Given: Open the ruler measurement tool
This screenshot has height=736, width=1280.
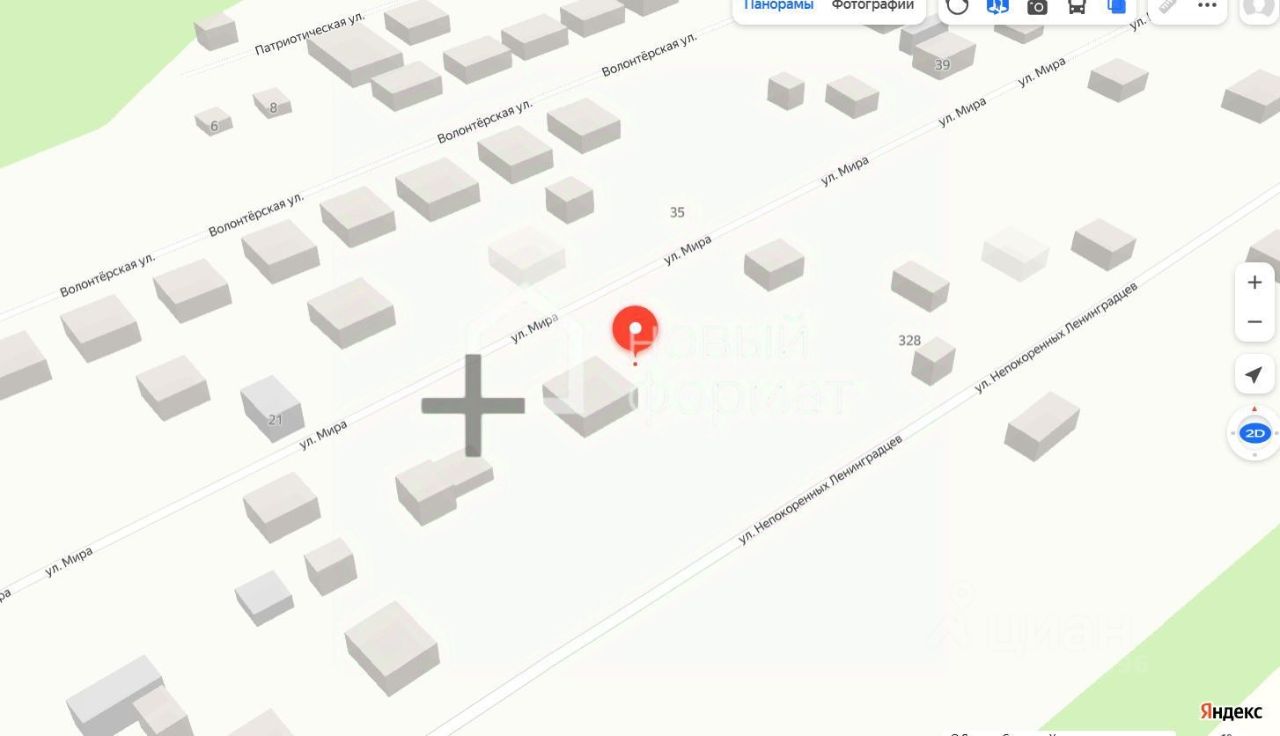Looking at the screenshot, I should pyautogui.click(x=1168, y=6).
